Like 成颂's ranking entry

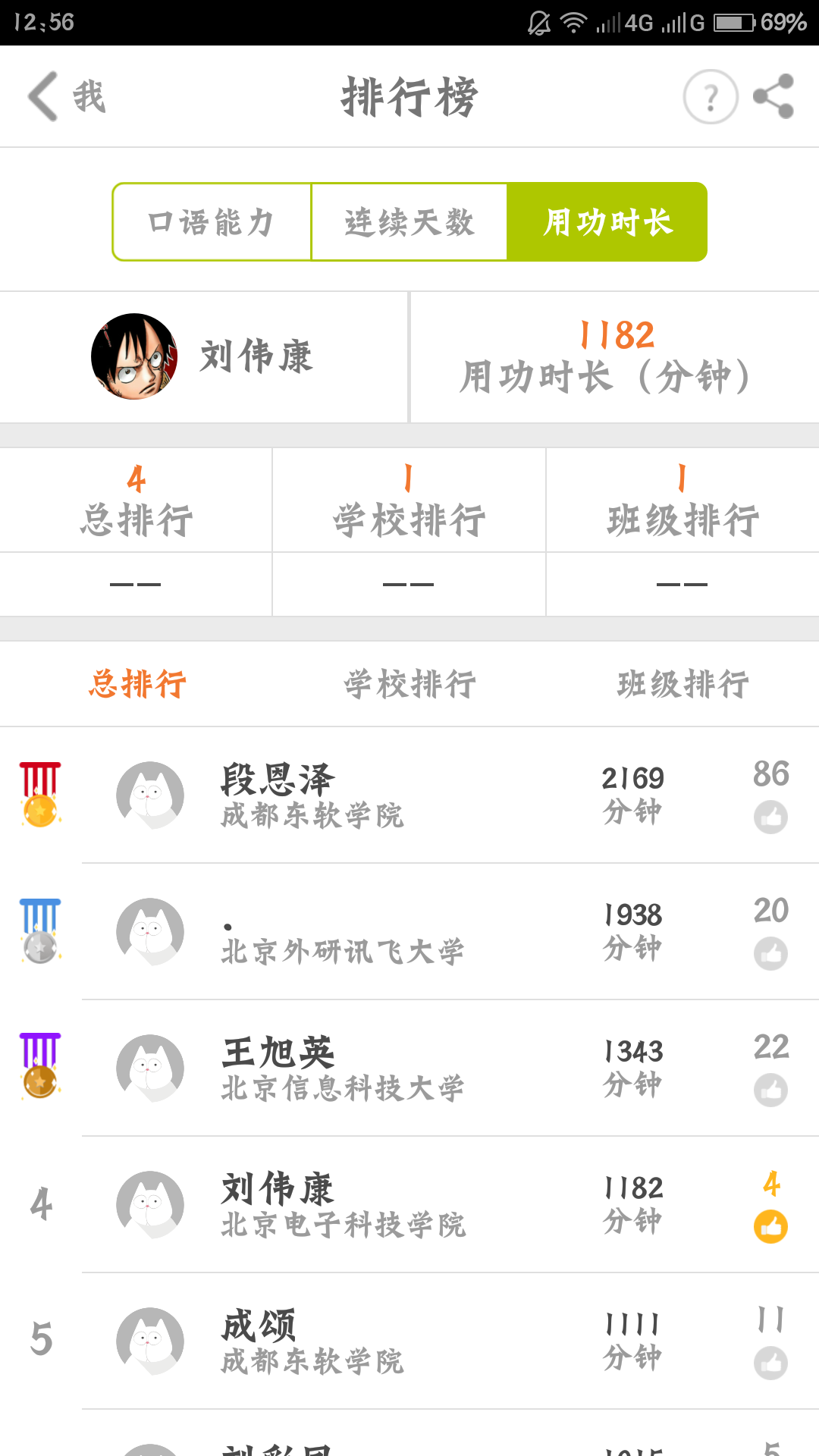click(770, 1363)
